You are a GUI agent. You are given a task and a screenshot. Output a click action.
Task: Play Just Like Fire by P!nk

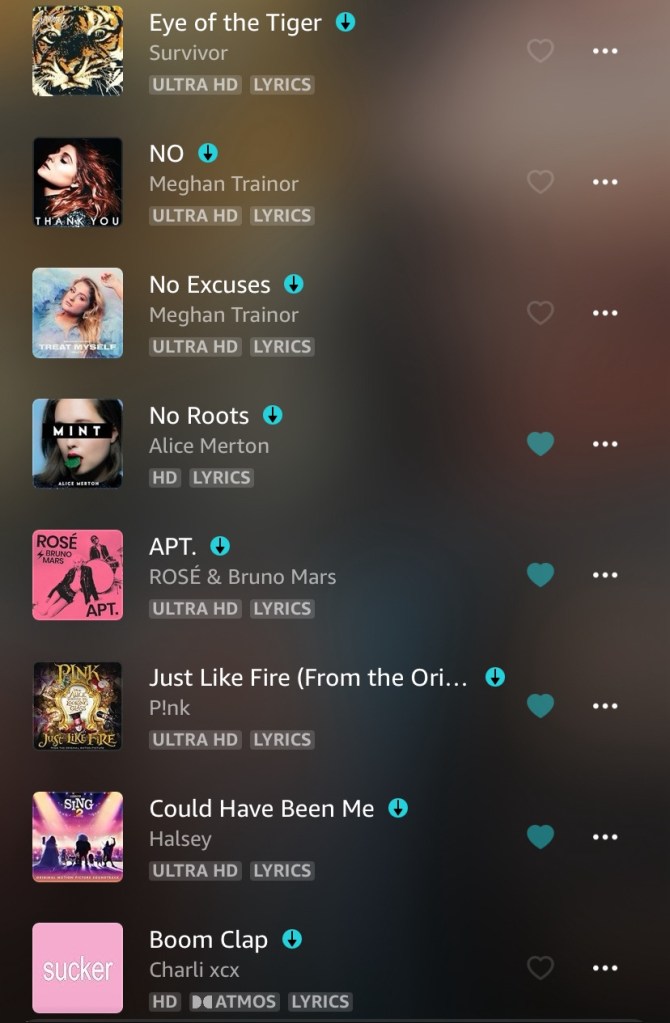tap(308, 677)
